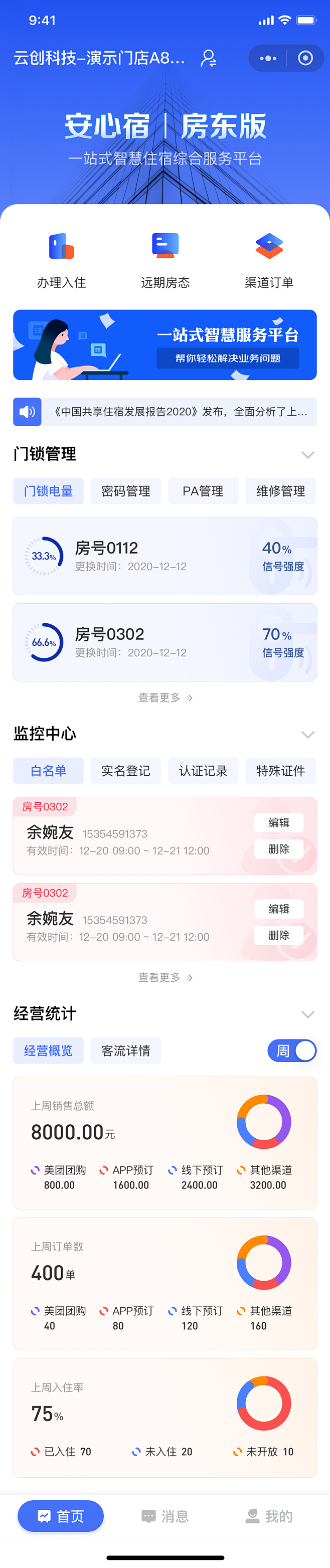Screen dimensions: 330x1568
Task: Go to 消息 messages tab
Action: tap(165, 1516)
